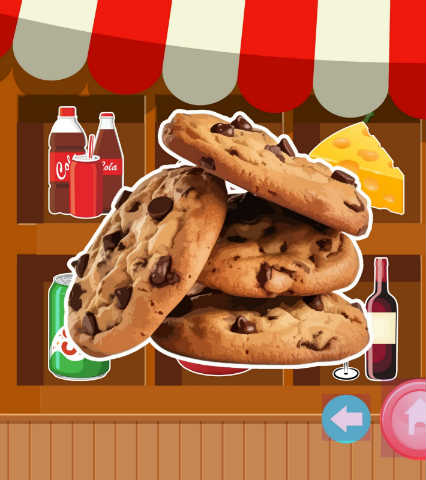Tap the stack of chocolate chip cookies
Image resolution: width=426 pixels, height=480 pixels.
tap(218, 237)
